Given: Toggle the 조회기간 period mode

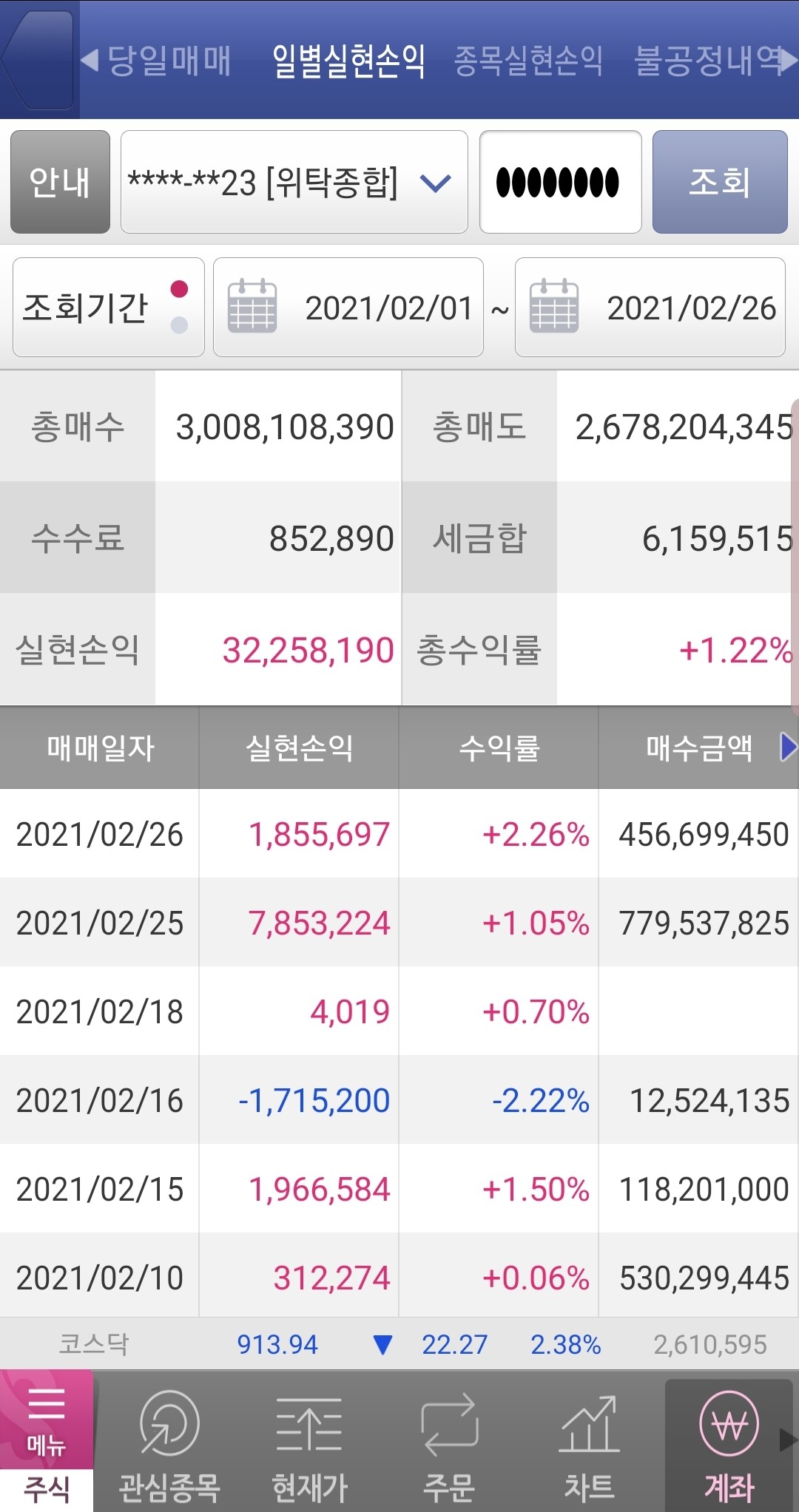Looking at the screenshot, I should pyautogui.click(x=108, y=308).
